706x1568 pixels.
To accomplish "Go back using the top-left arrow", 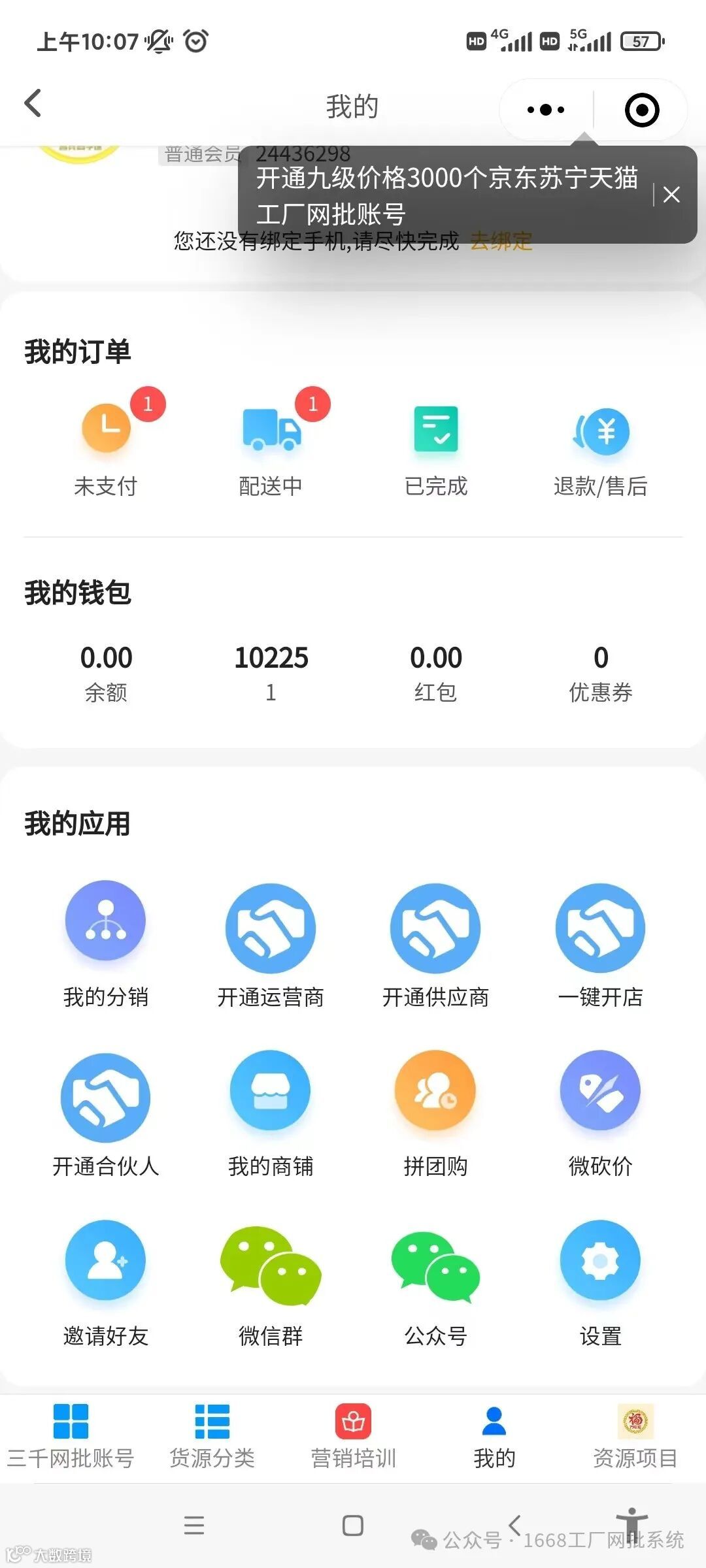I will [x=33, y=105].
